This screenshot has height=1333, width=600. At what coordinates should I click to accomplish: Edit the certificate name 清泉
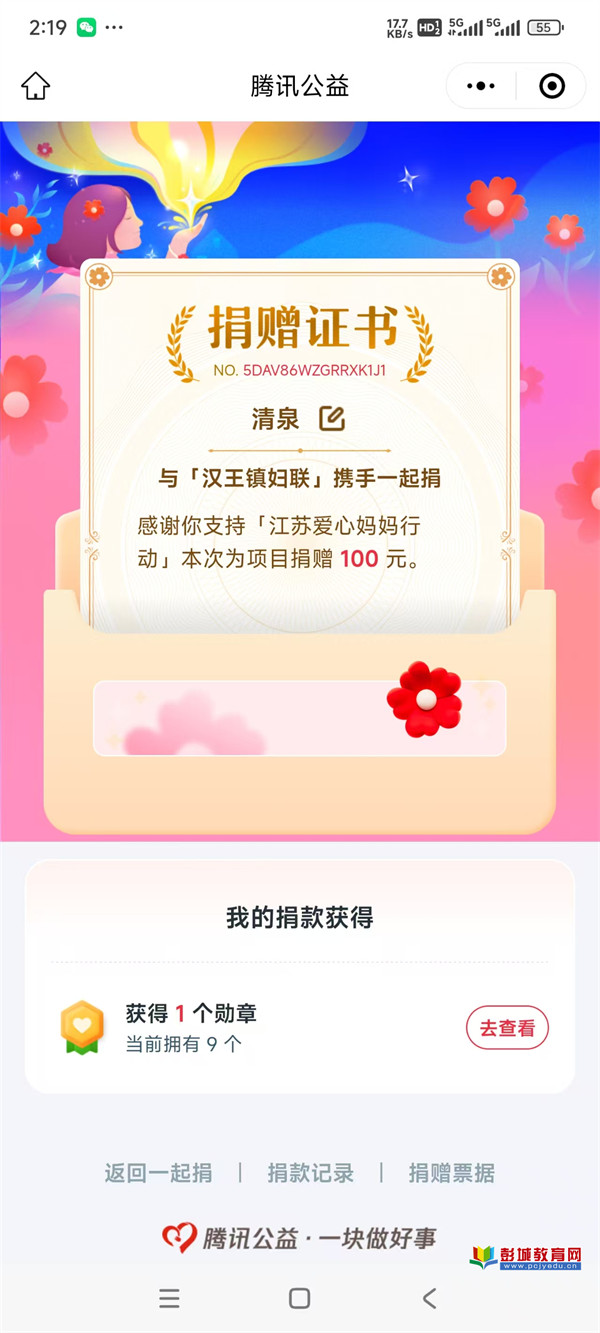(331, 418)
